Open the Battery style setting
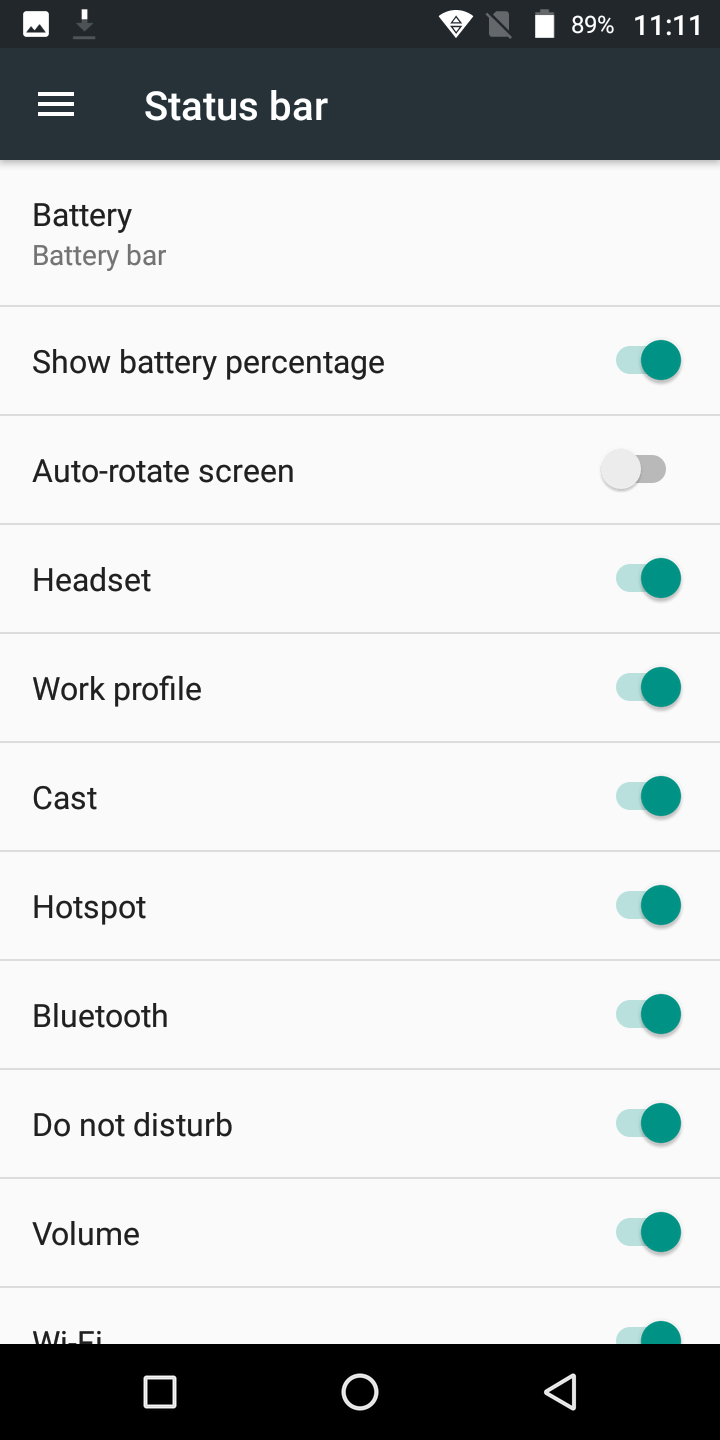720x1440 pixels. (360, 234)
